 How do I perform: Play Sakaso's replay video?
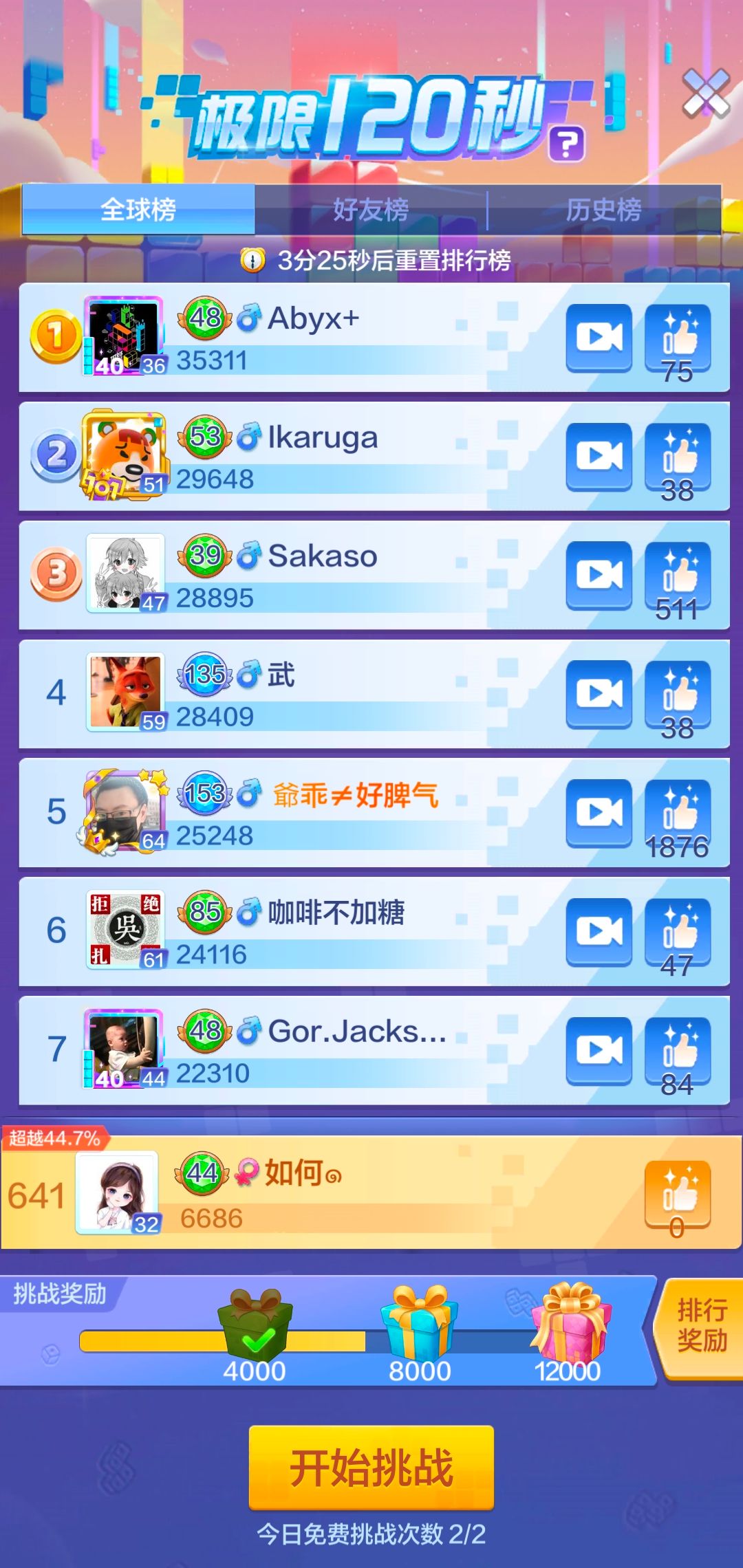(x=599, y=575)
